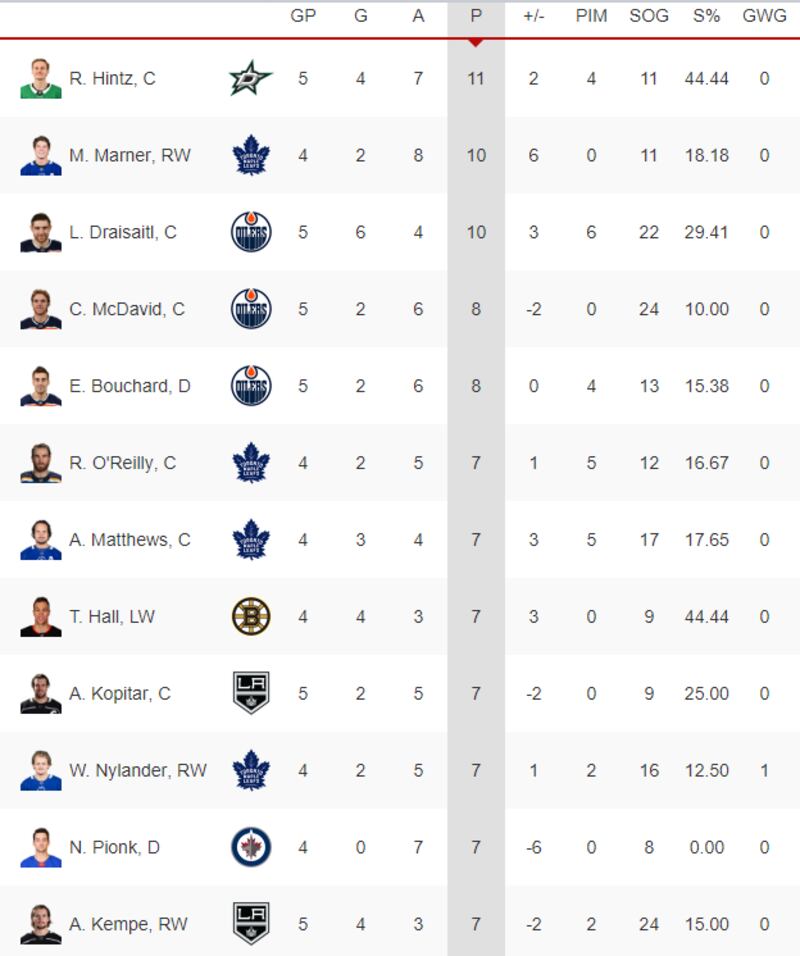Sort players by goals (G) column

(x=360, y=16)
